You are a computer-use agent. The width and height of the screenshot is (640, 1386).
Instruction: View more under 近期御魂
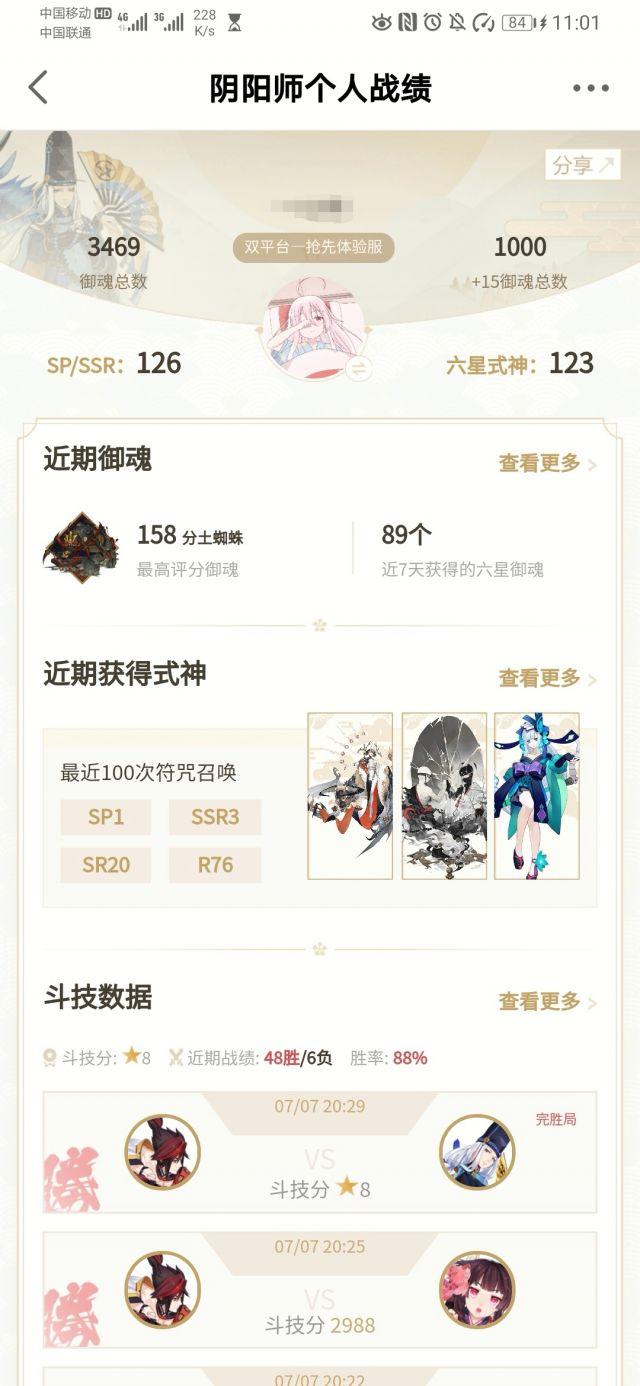pos(547,464)
